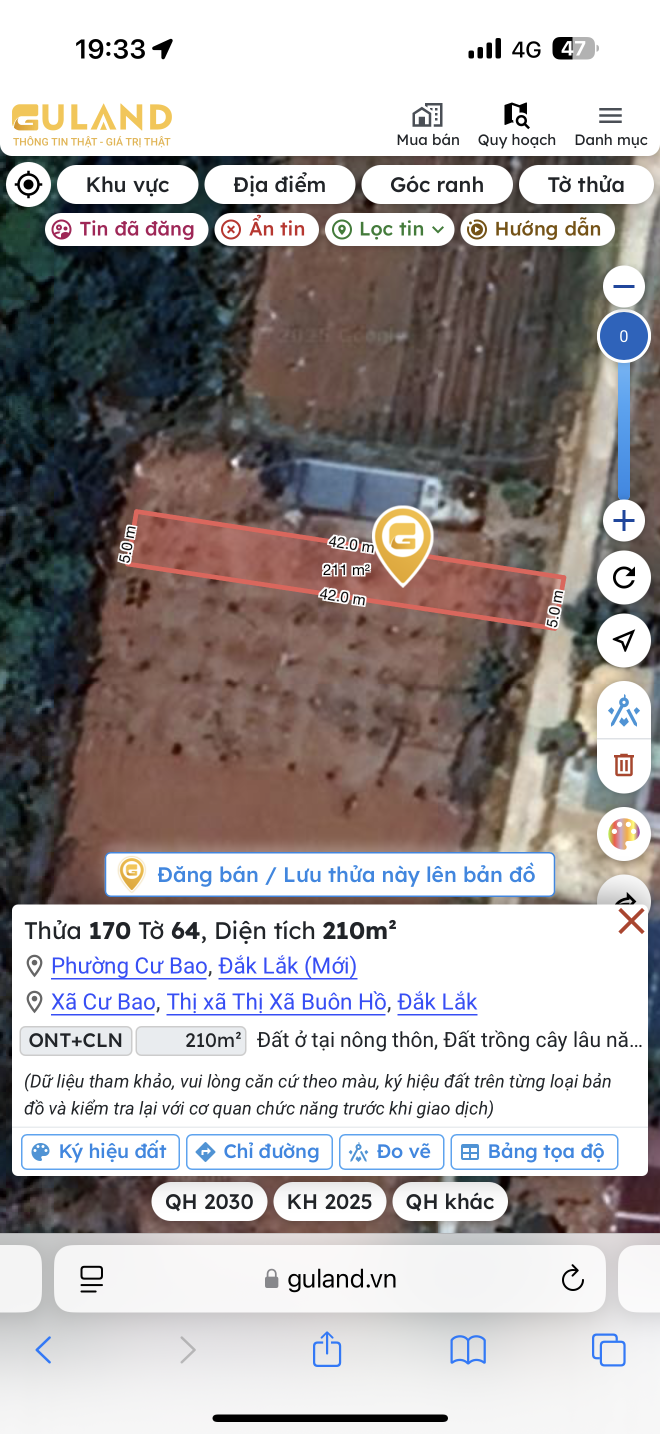Zoom in with the plus button
Image resolution: width=660 pixels, height=1434 pixels.
624,520
